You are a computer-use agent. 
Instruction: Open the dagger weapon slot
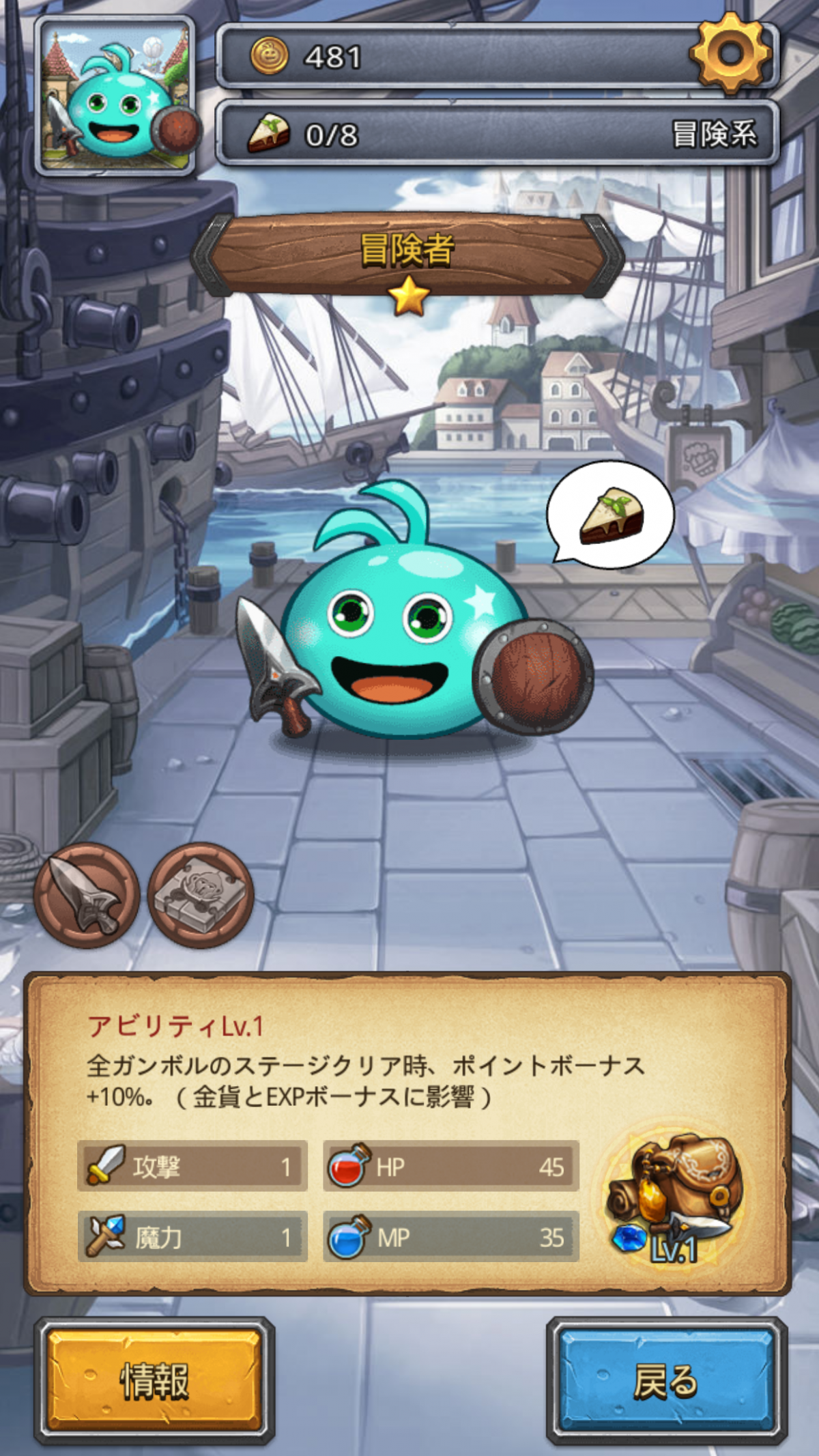coord(87,895)
